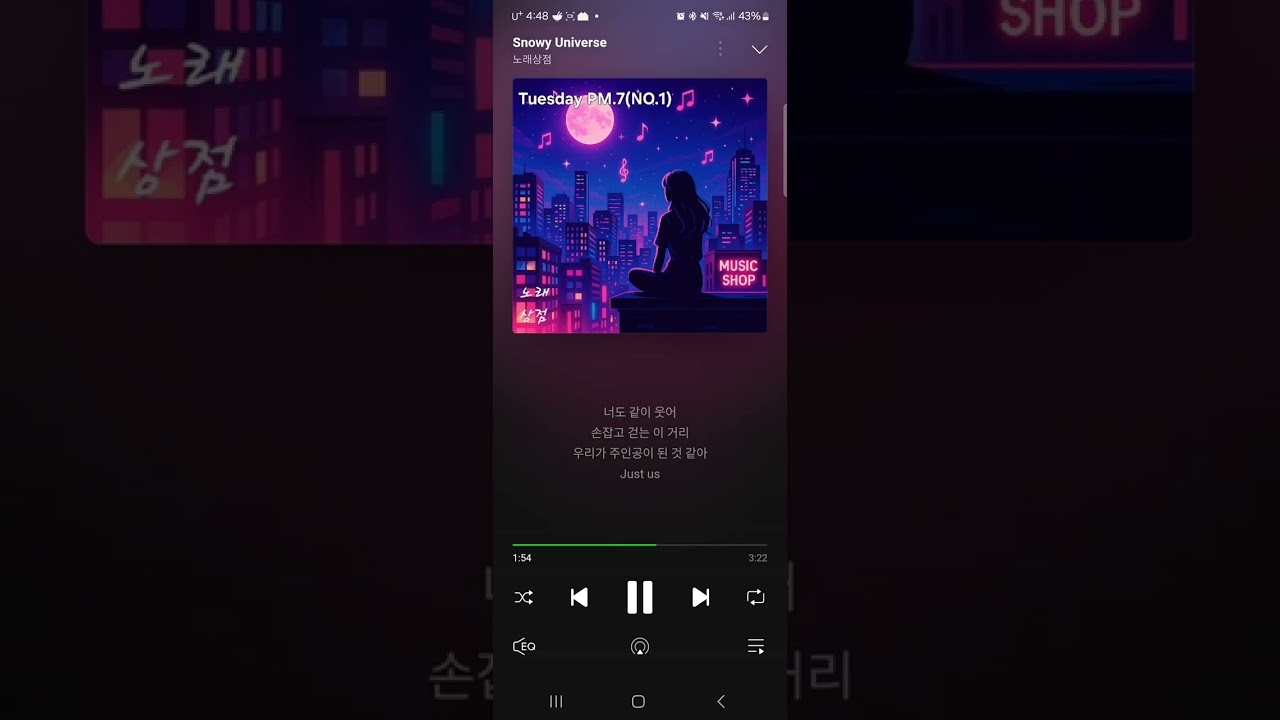Return to the home screen
This screenshot has width=1280, height=720.
(x=638, y=702)
